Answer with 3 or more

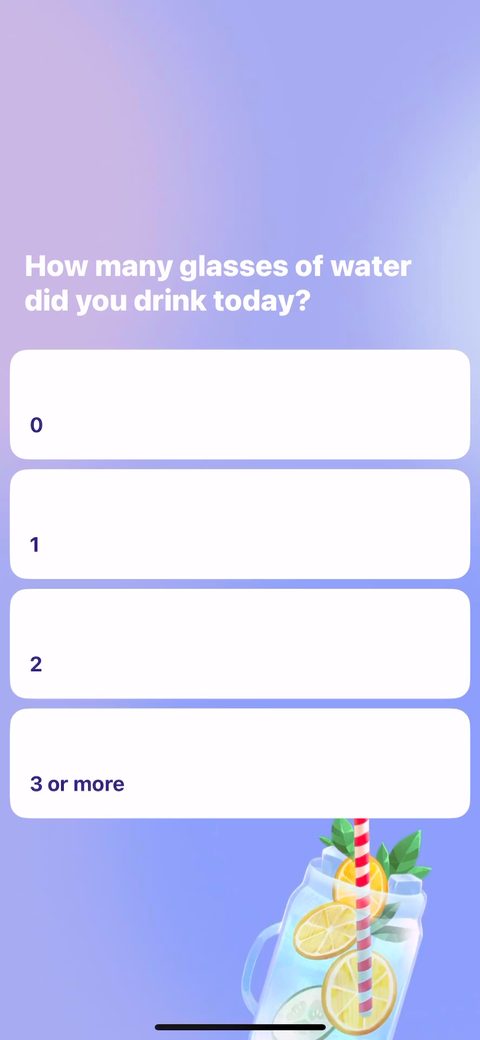240,763
